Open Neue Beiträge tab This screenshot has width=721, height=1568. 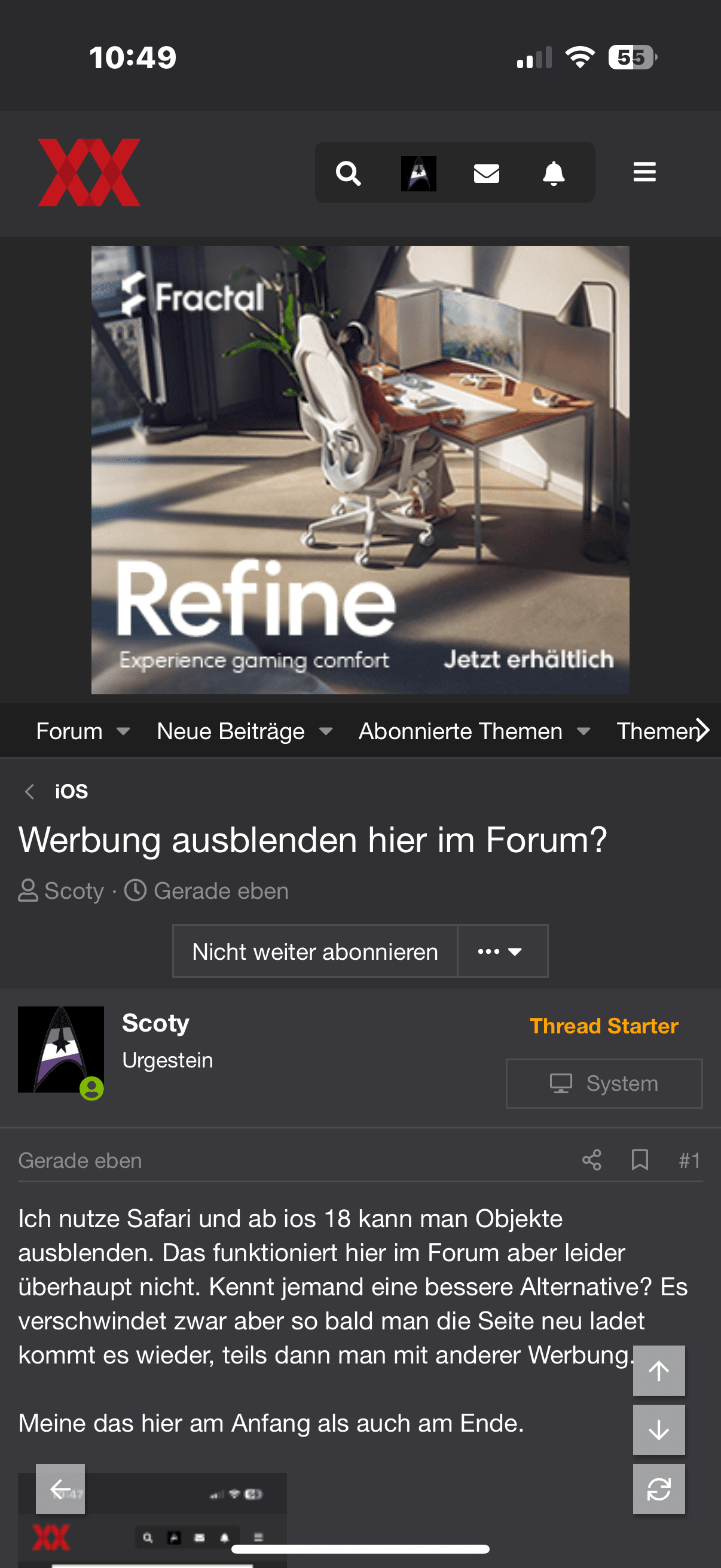click(x=231, y=731)
